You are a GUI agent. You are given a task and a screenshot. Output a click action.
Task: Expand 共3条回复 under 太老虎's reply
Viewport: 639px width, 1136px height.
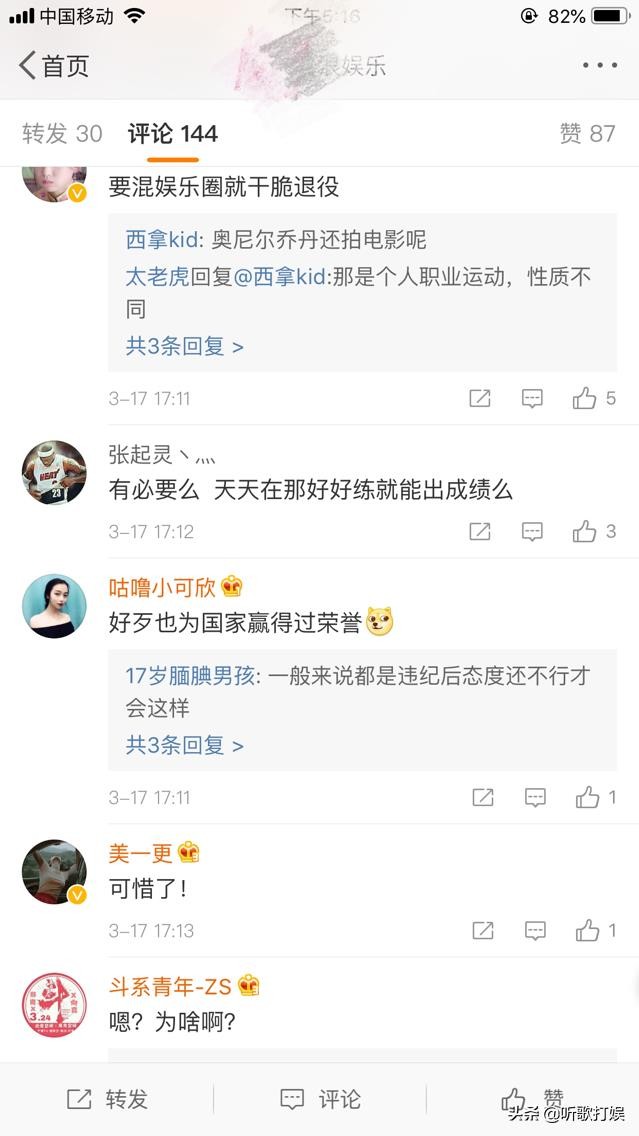click(x=185, y=346)
